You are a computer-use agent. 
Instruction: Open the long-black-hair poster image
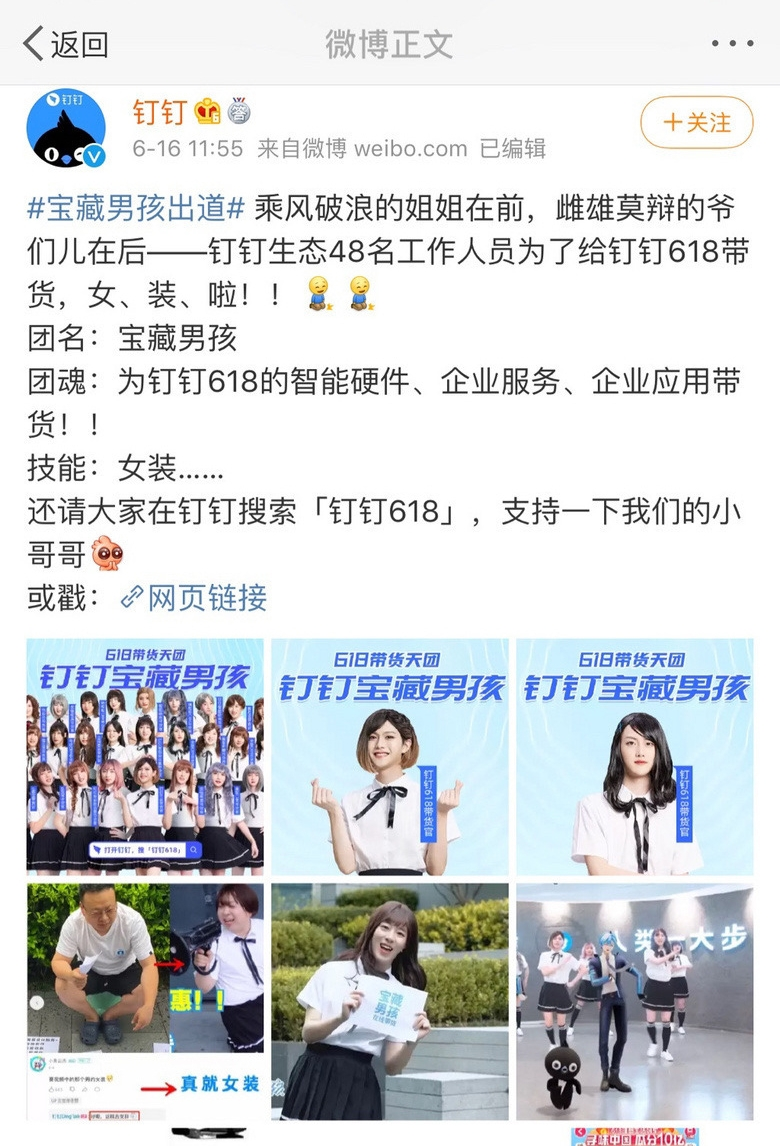[x=634, y=756]
